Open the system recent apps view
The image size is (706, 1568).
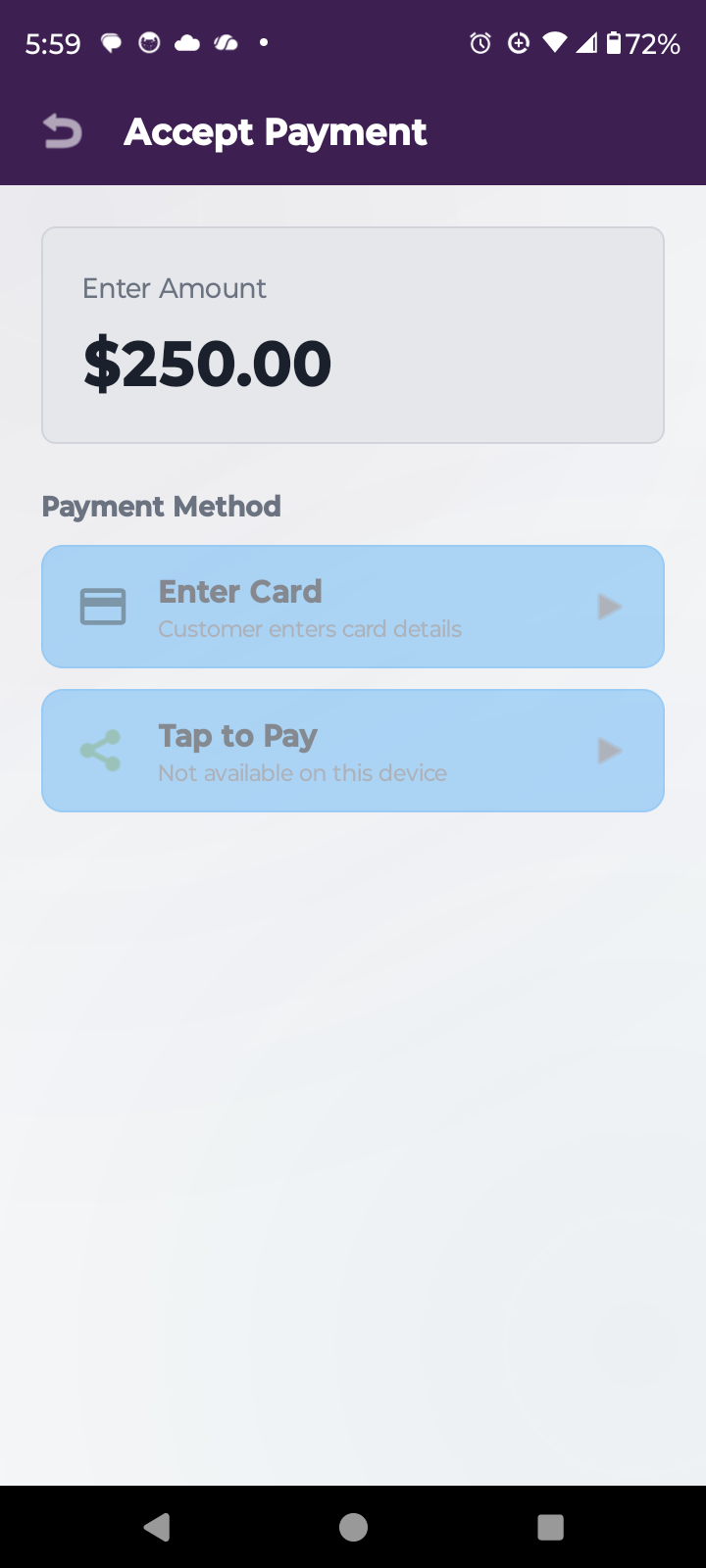click(550, 1527)
